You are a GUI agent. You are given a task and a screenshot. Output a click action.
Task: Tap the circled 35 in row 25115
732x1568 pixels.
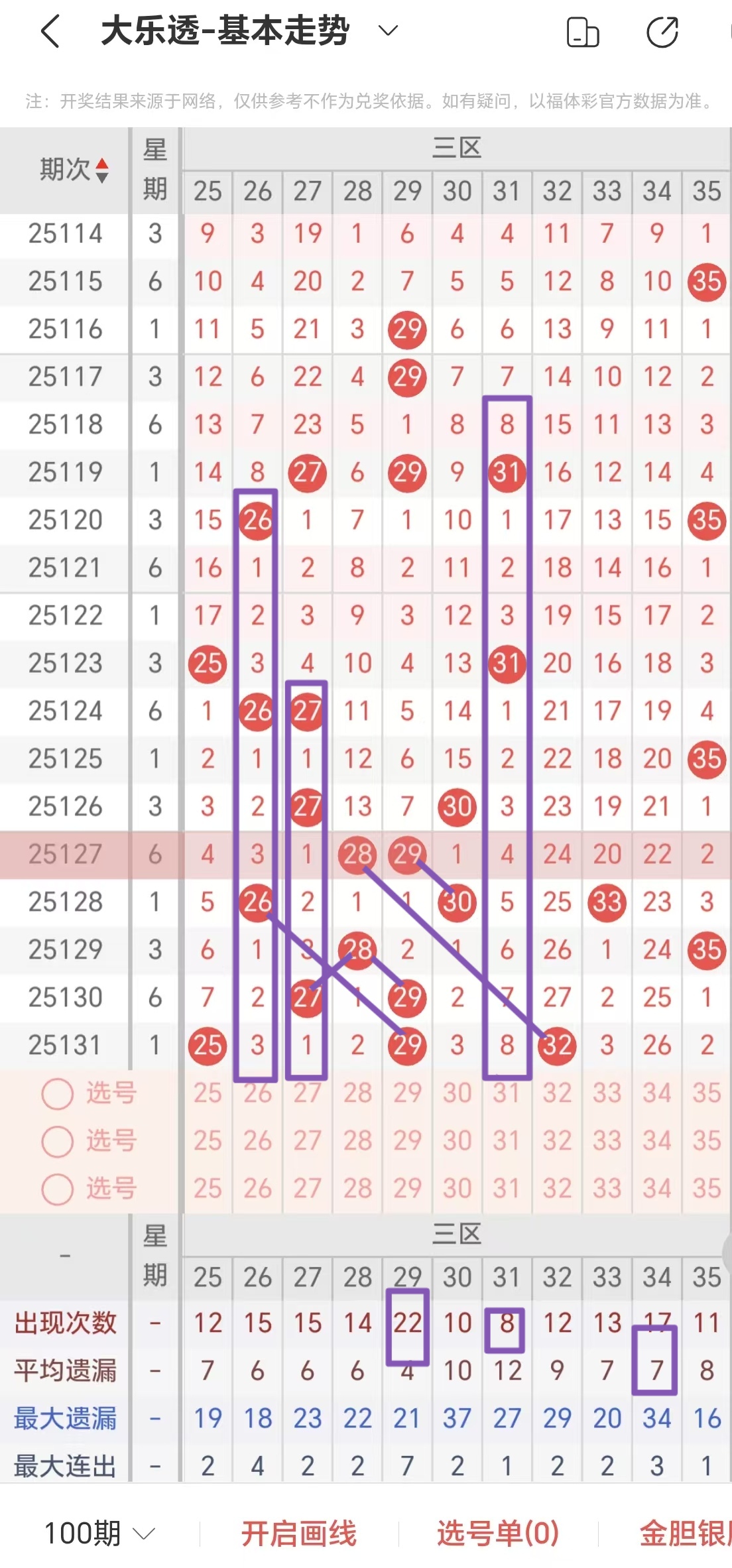click(707, 281)
